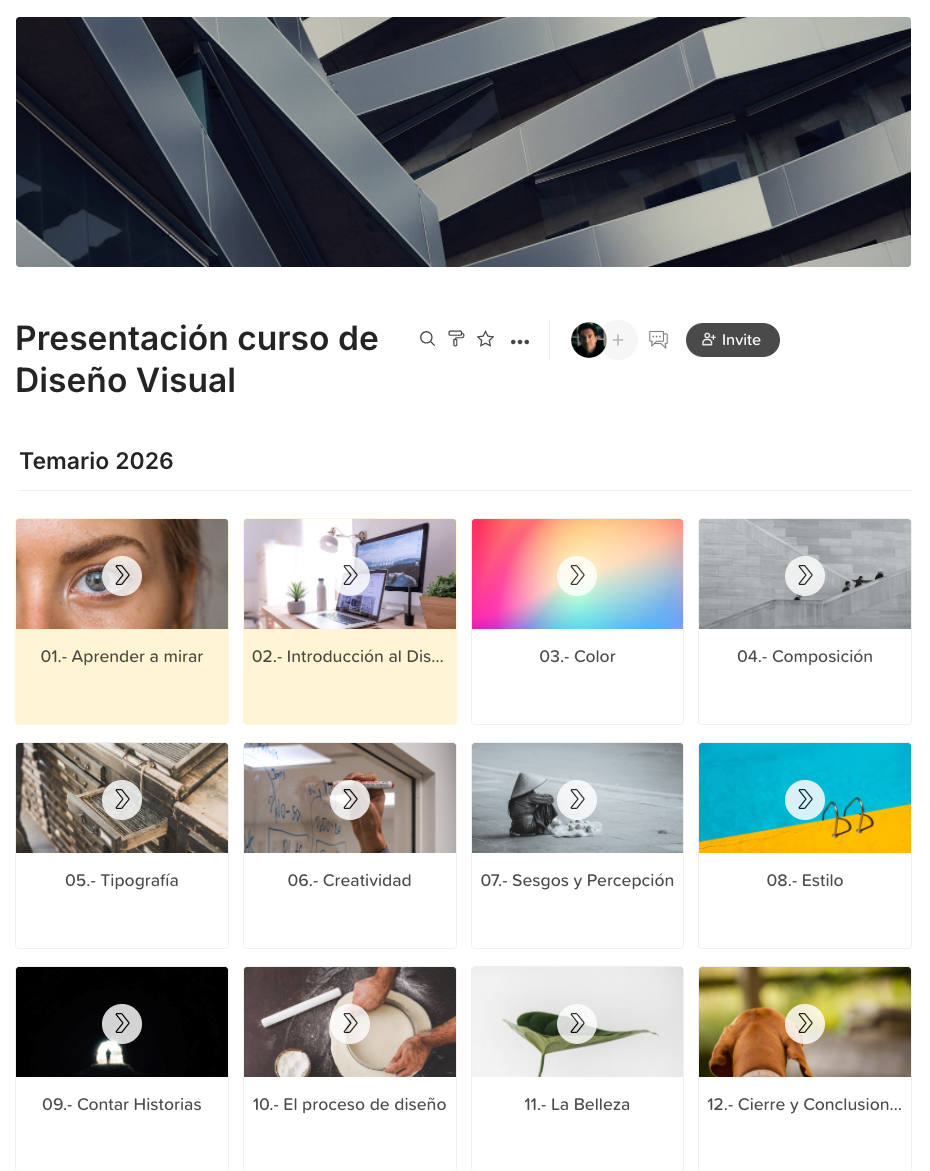Open the search icon
Image resolution: width=930 pixels, height=1171 pixels.
coord(427,339)
